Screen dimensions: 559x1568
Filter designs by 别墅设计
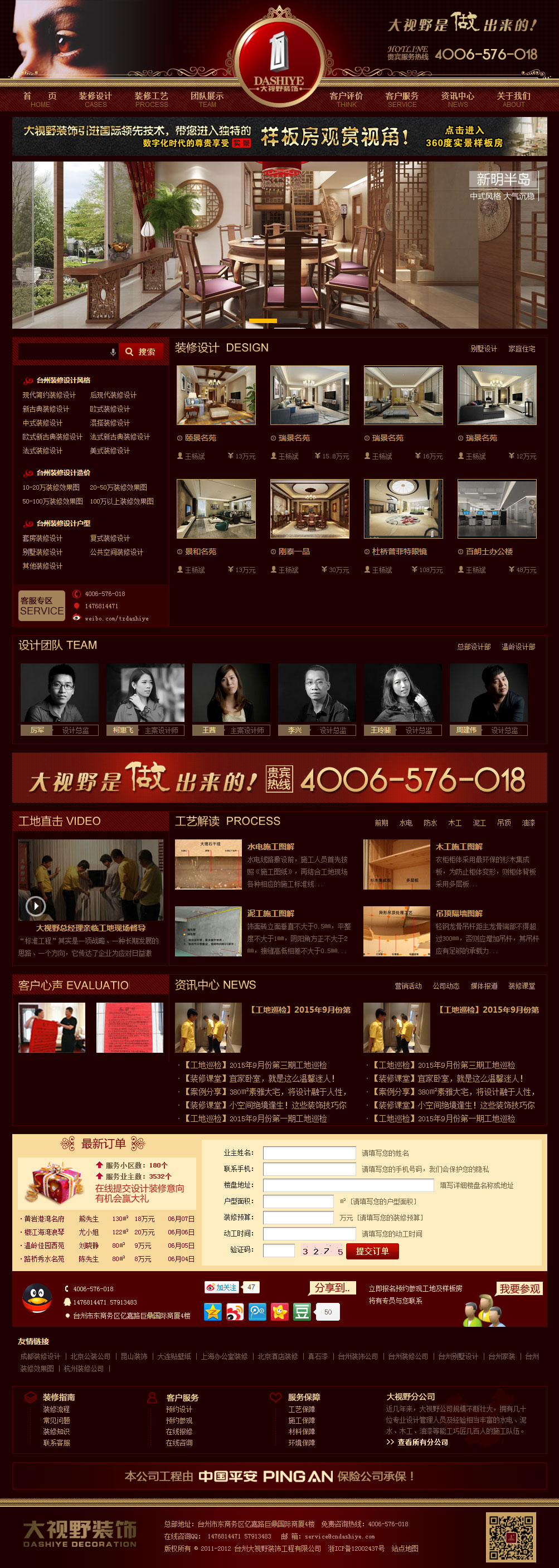tap(484, 349)
